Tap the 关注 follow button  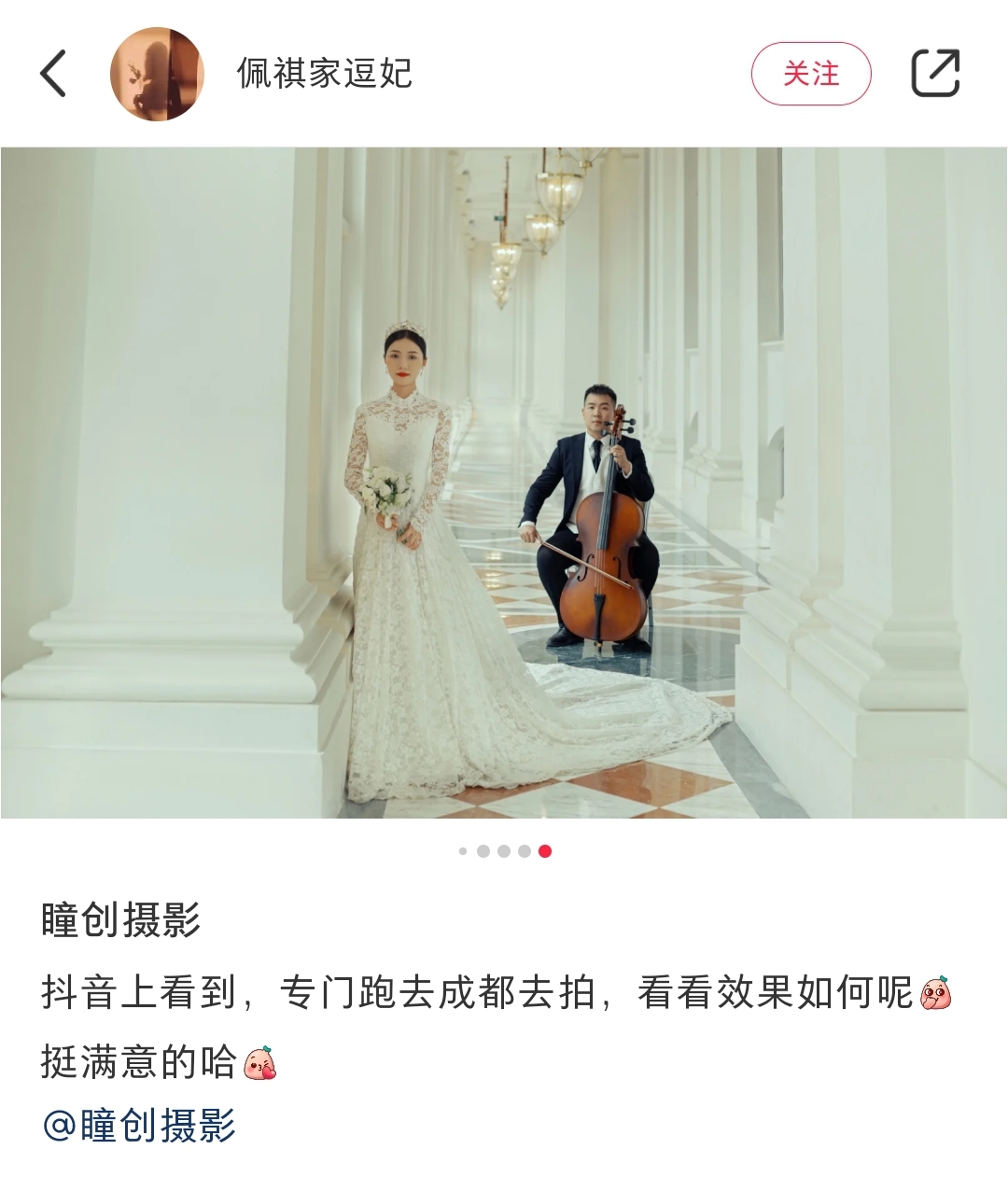tap(810, 74)
